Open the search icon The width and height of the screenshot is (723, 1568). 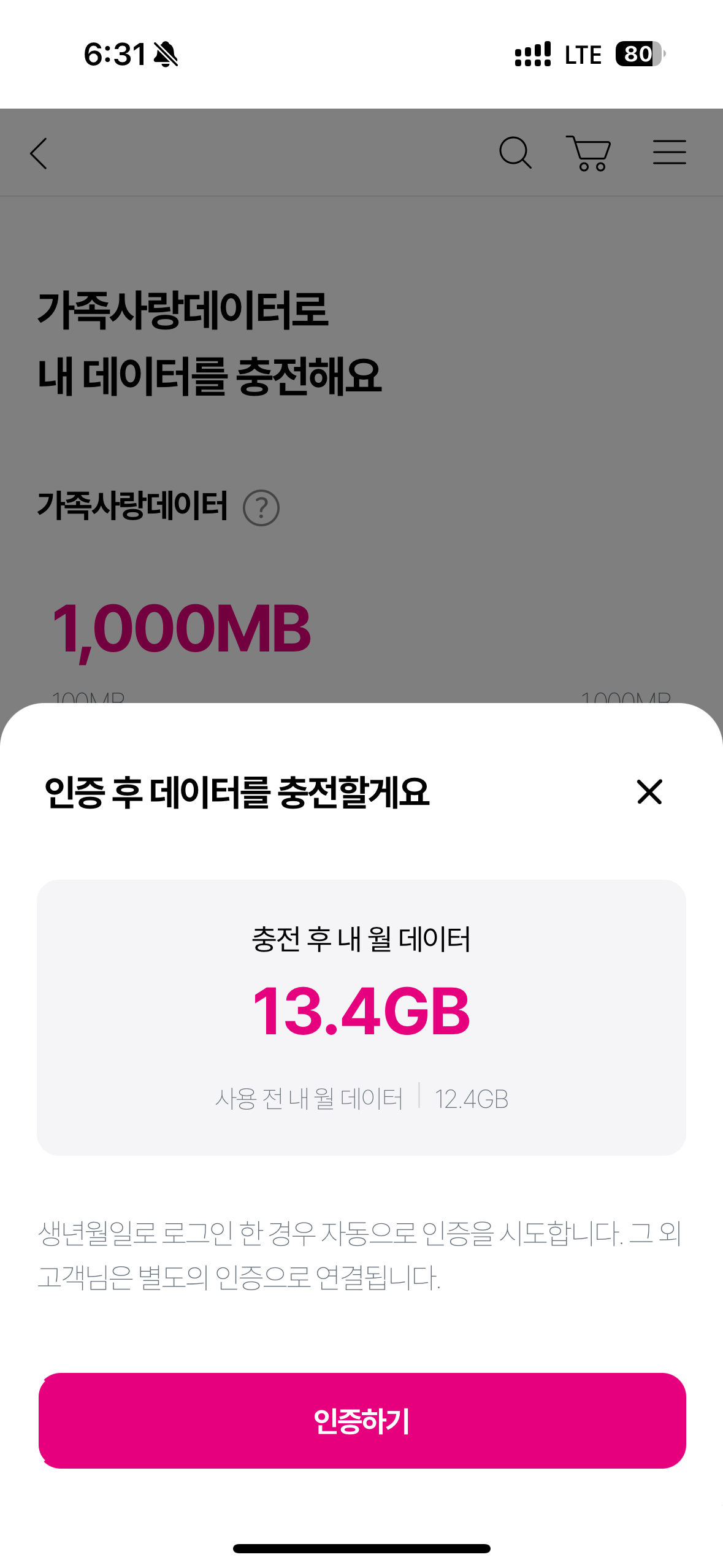click(x=516, y=153)
